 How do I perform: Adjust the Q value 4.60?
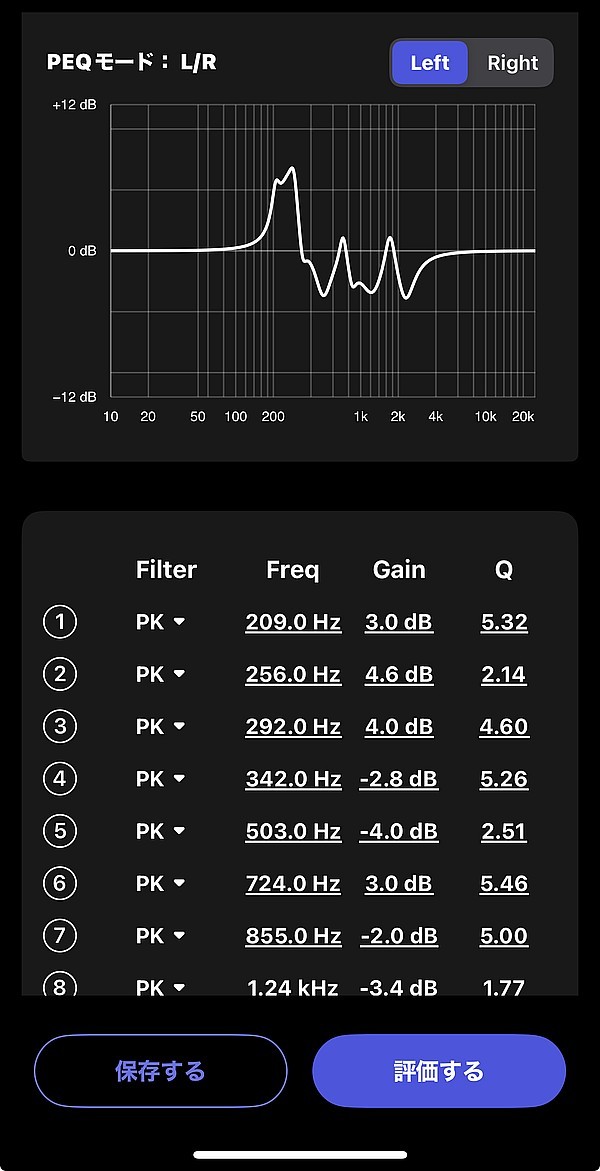pyautogui.click(x=504, y=726)
